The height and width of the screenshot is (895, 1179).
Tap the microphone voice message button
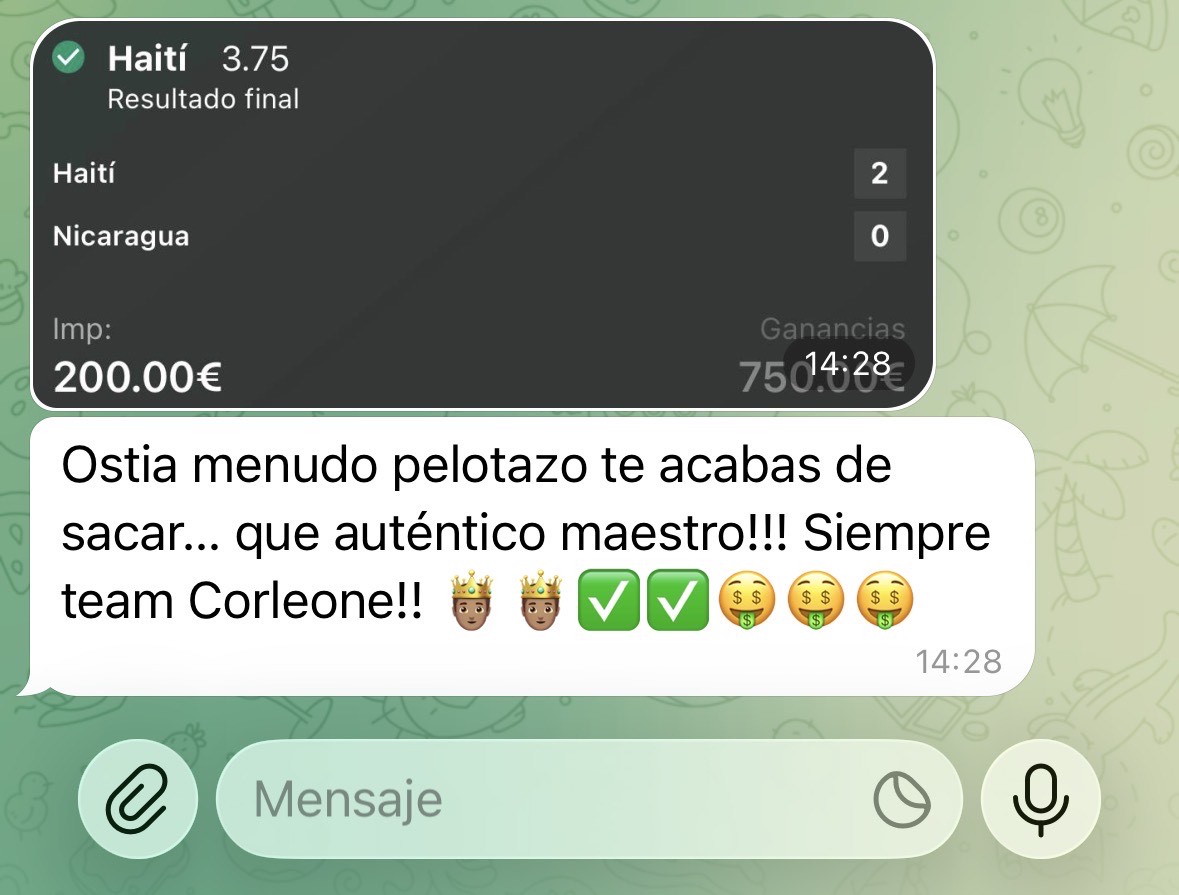point(1041,801)
